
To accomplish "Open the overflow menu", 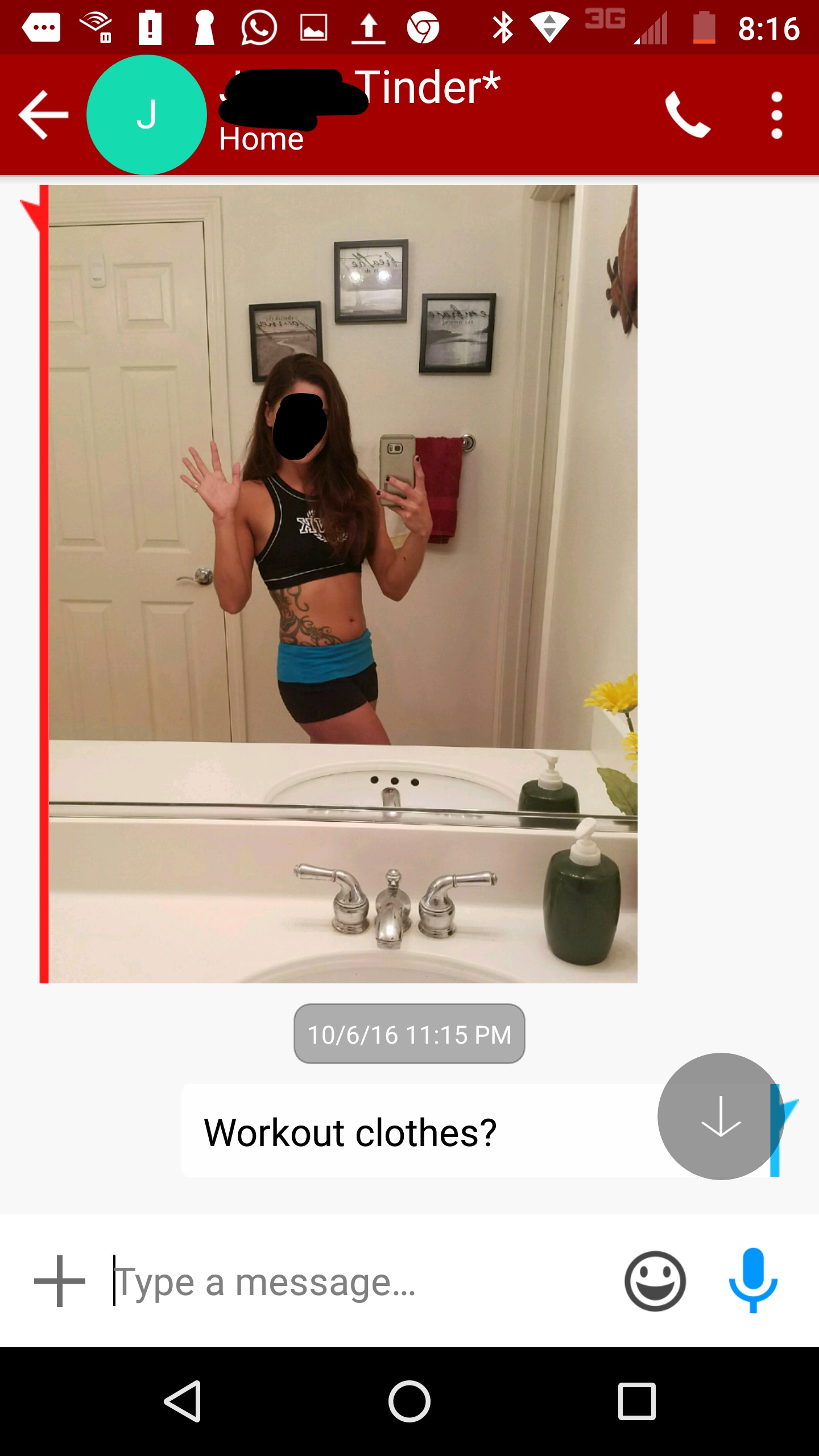I will [x=776, y=115].
